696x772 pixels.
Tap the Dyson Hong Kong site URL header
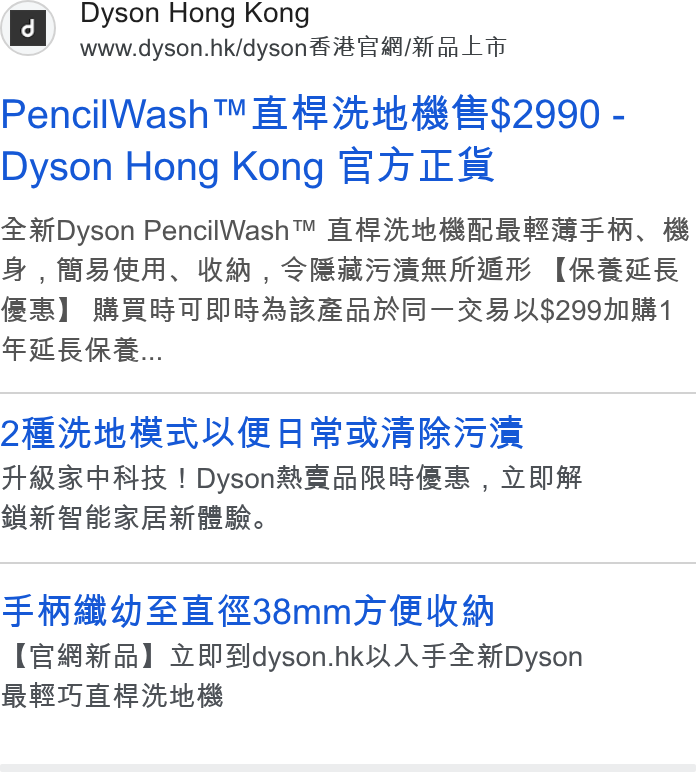(x=293, y=48)
